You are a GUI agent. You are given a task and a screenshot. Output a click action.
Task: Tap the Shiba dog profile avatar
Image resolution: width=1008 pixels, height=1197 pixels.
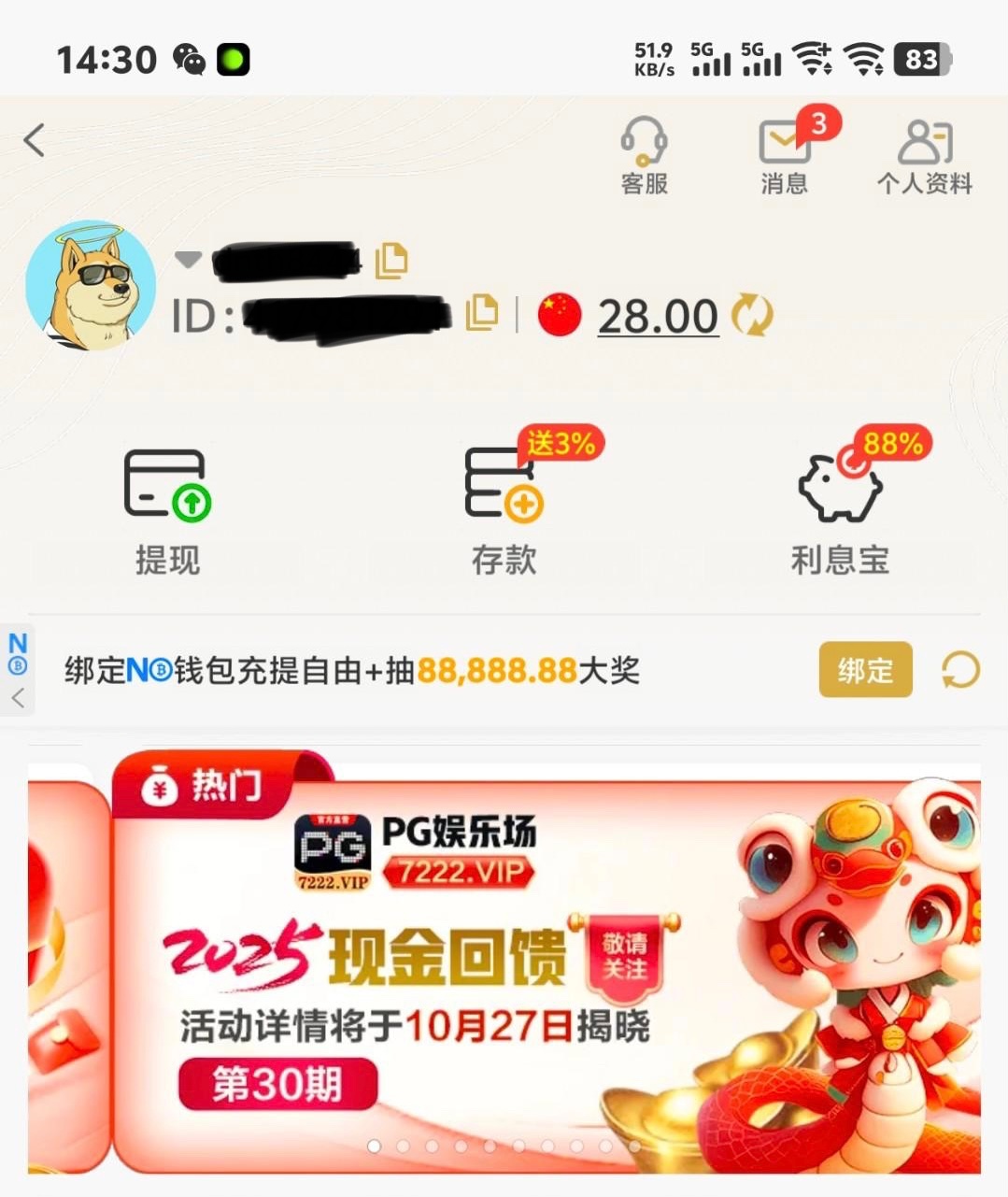pyautogui.click(x=91, y=286)
